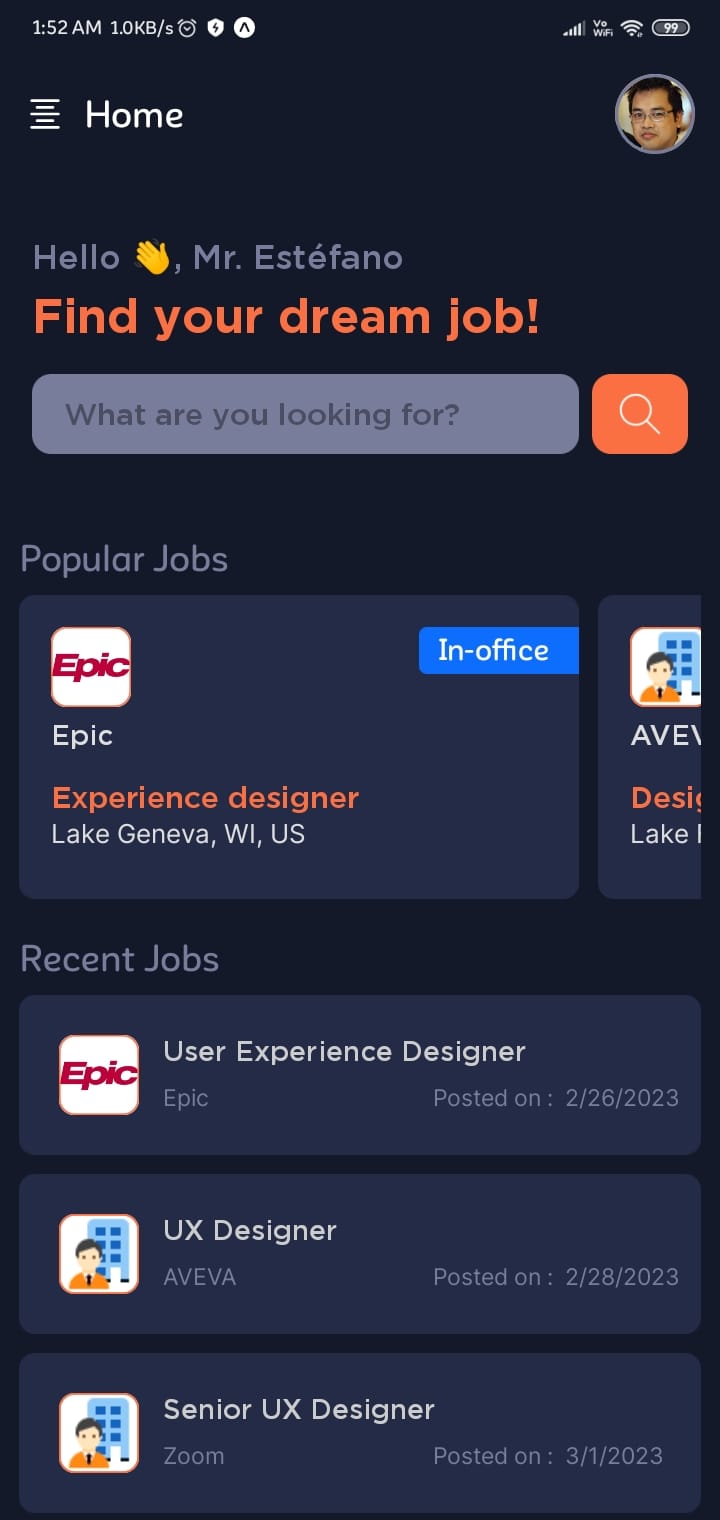Open the profile picture avatar
Image resolution: width=720 pixels, height=1520 pixels.
655,114
